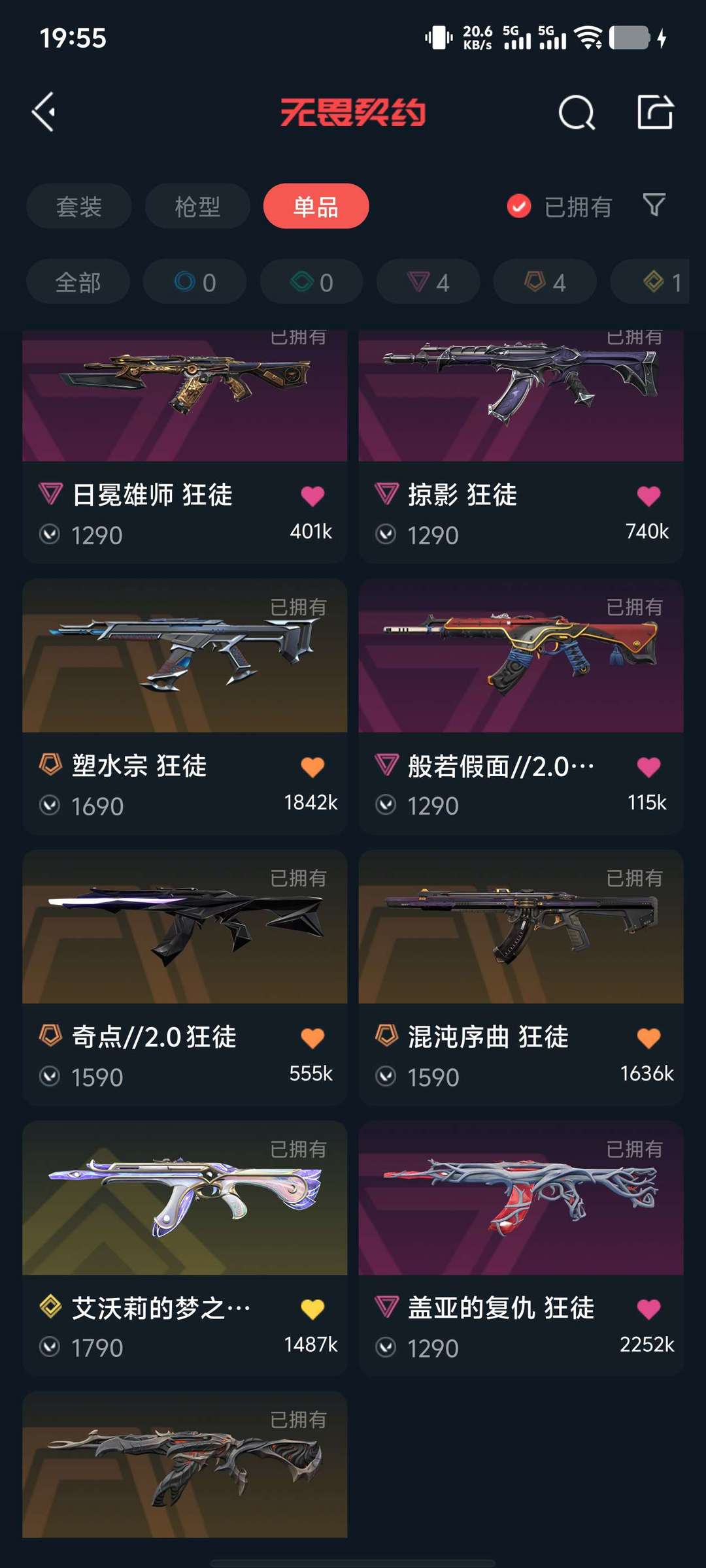Viewport: 706px width, 1568px height.
Task: Switch to the 枪型 tab
Action: (x=197, y=206)
